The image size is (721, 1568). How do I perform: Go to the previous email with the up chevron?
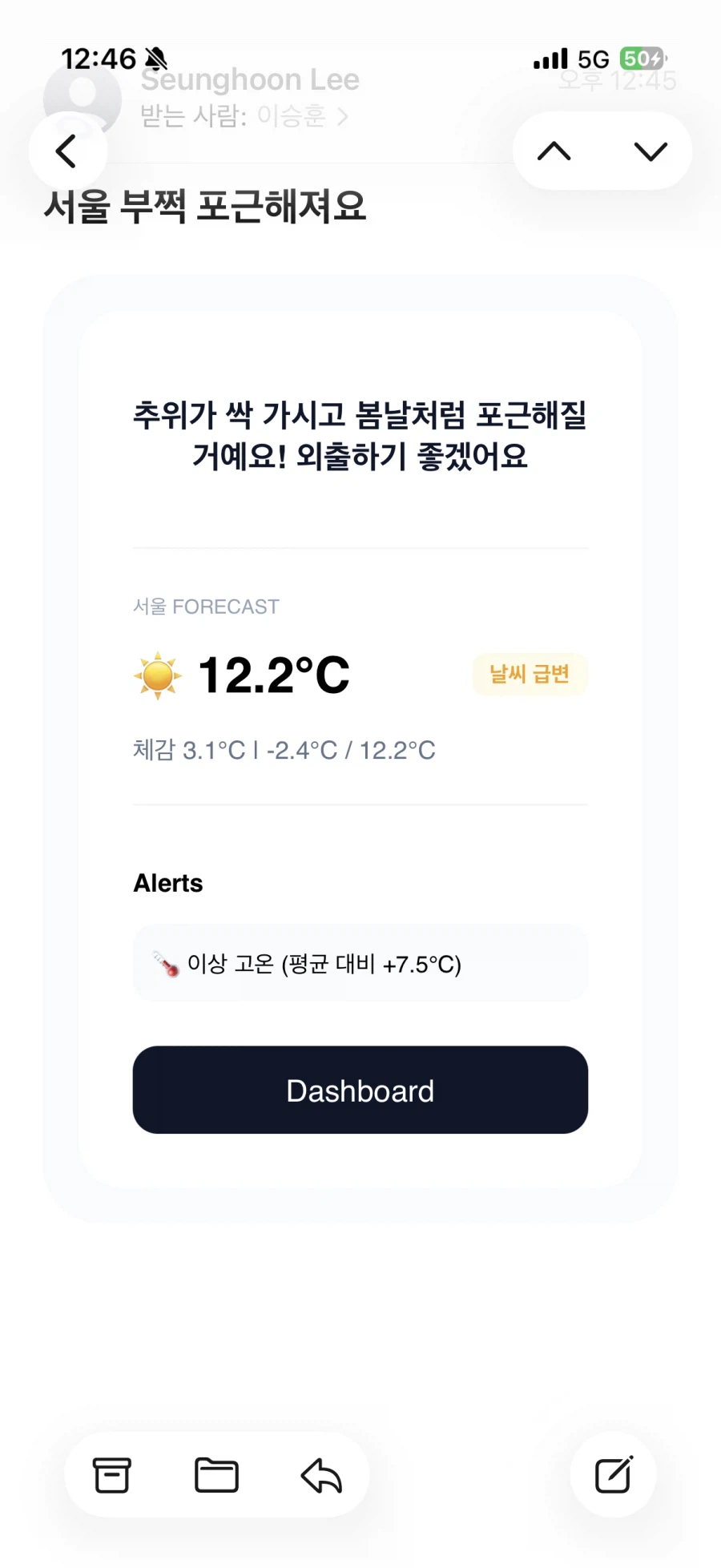554,151
